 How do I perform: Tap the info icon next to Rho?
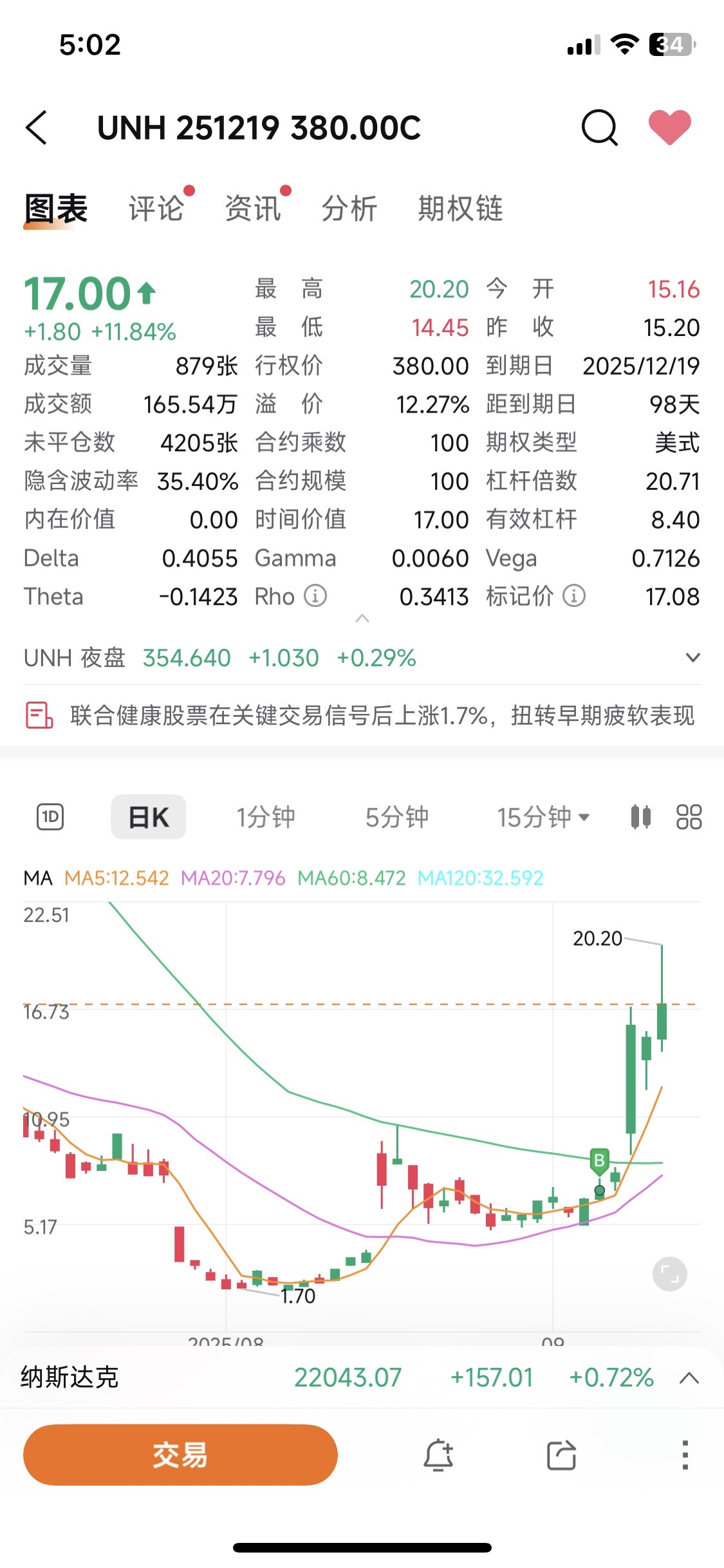click(x=317, y=597)
